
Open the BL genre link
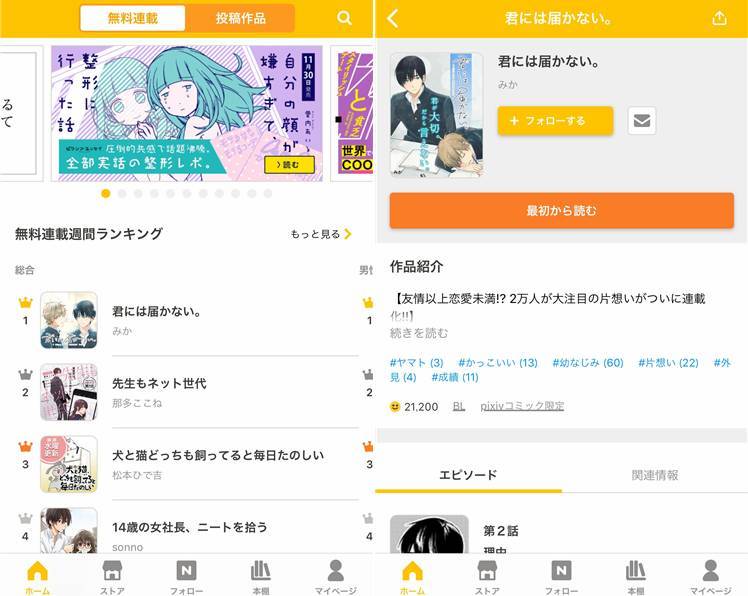(x=458, y=406)
